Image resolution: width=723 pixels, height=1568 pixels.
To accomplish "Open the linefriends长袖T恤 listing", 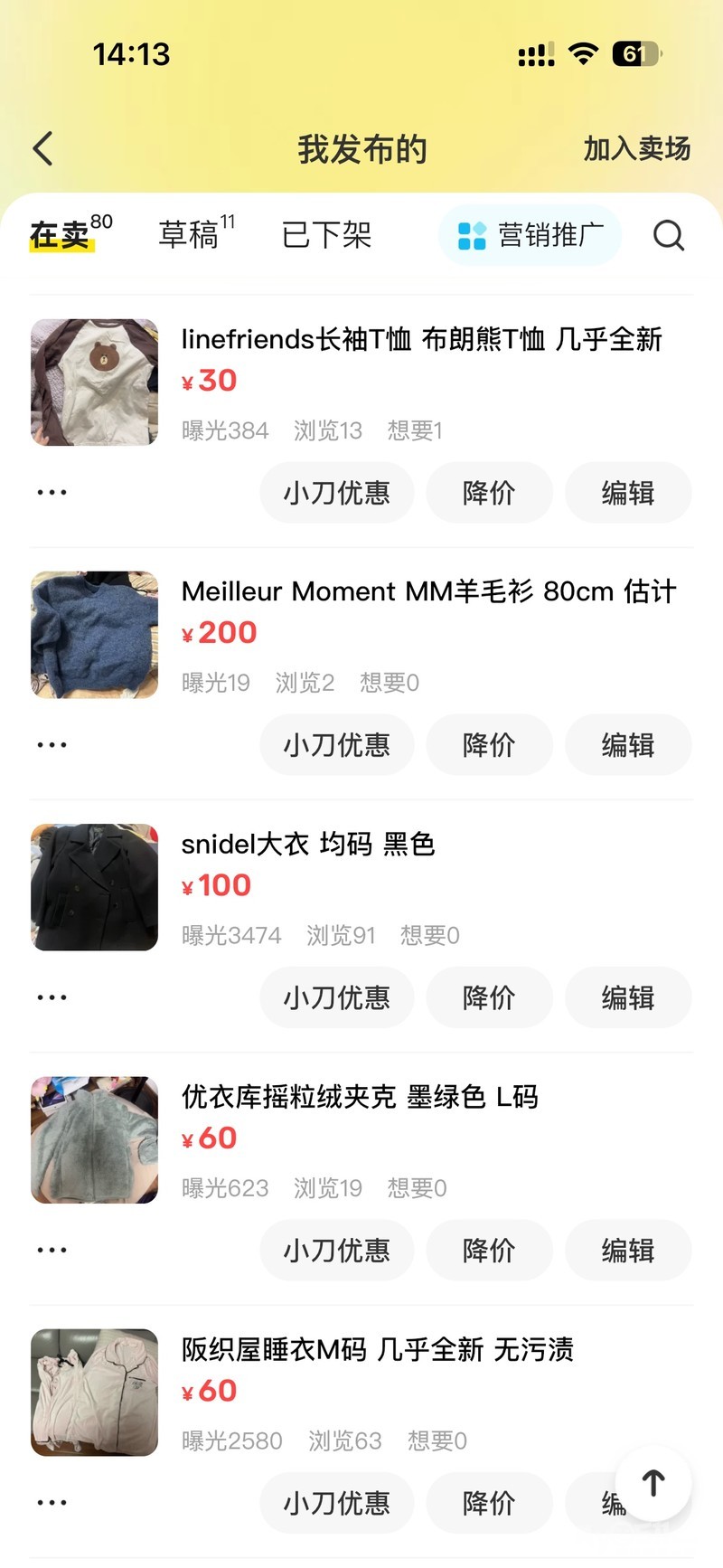I will 421,340.
